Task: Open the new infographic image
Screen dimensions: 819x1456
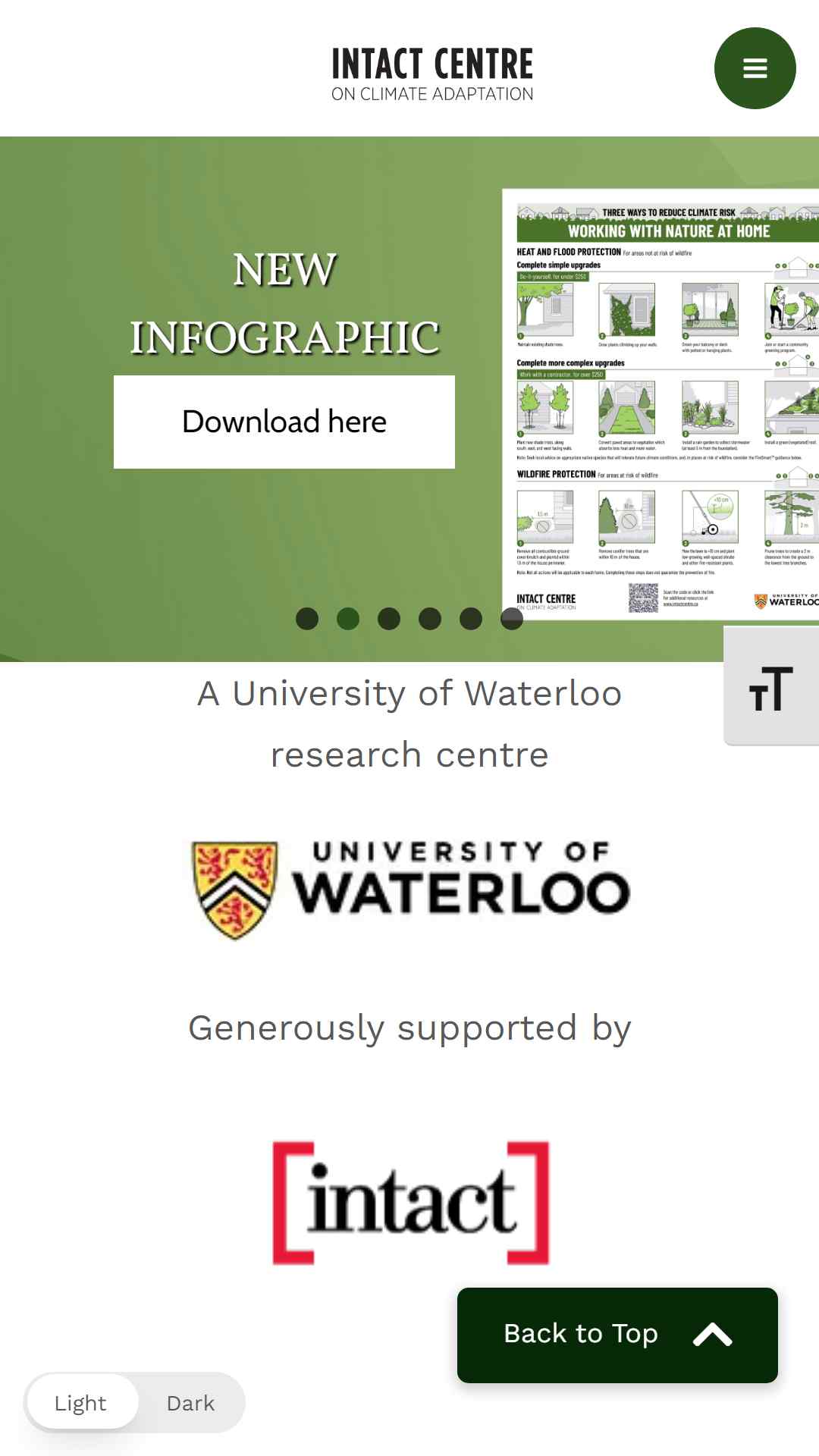Action: coord(661,404)
